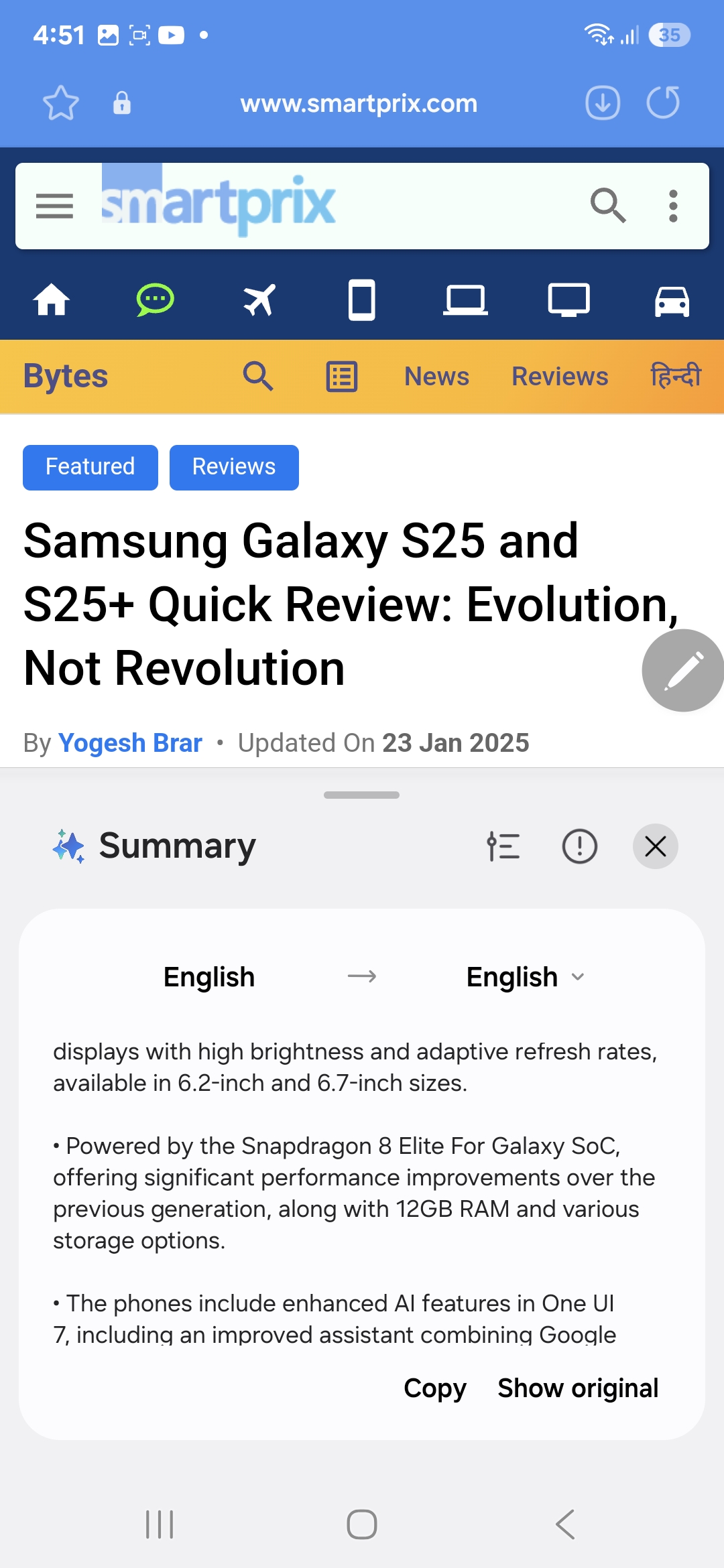Bookmark this page with the star icon
Screen dimensions: 724x1568
click(x=61, y=103)
